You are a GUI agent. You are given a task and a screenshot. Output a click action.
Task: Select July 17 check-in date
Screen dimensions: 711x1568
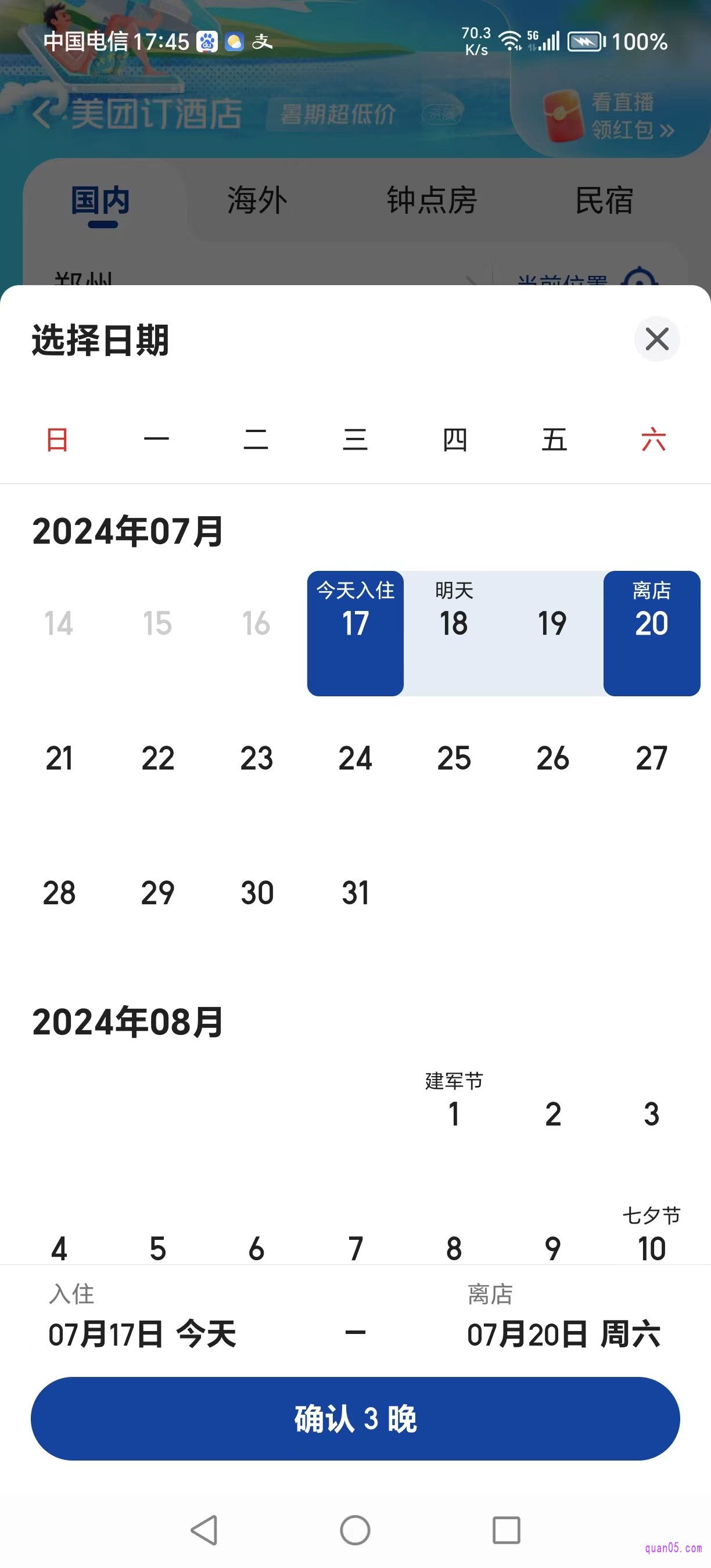355,633
